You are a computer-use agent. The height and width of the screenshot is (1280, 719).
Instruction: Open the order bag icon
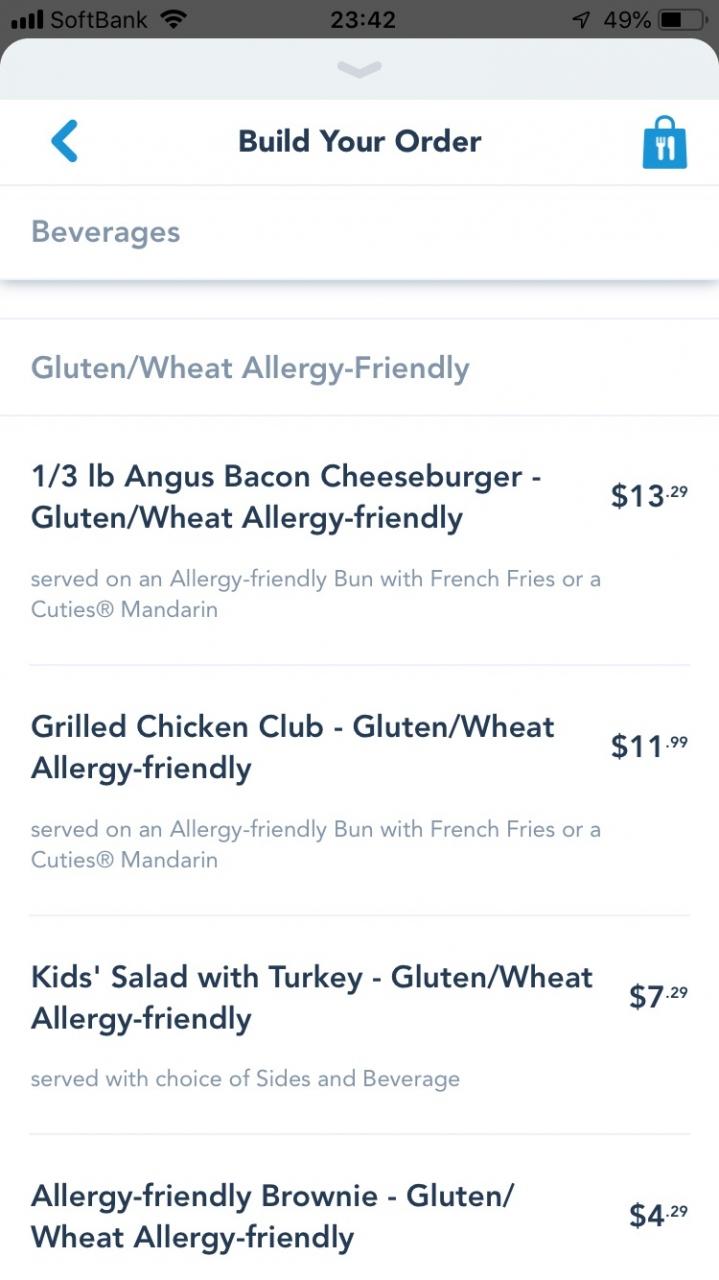[x=665, y=142]
